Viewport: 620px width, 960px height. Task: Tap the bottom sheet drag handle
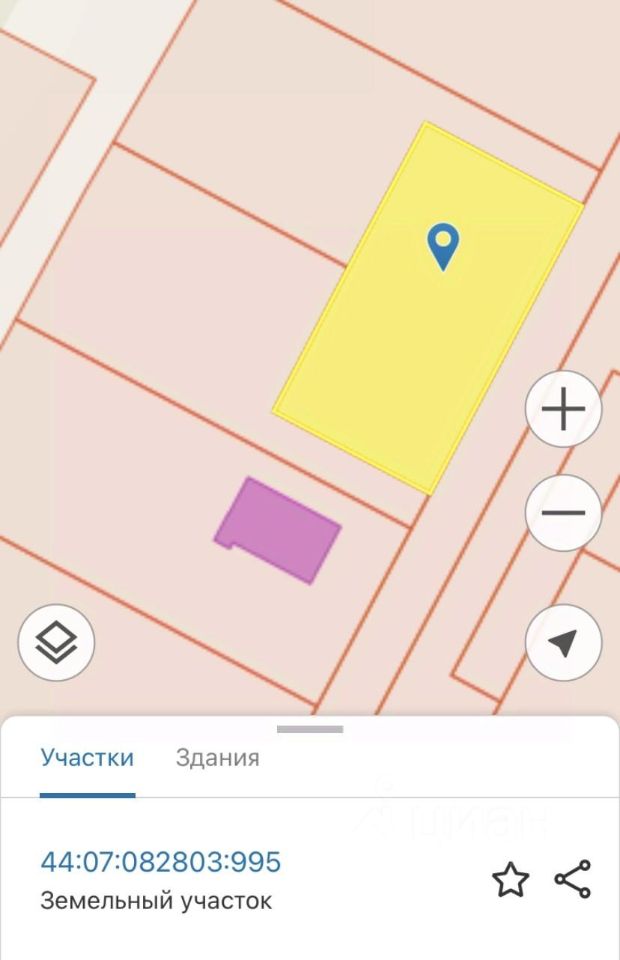309,730
